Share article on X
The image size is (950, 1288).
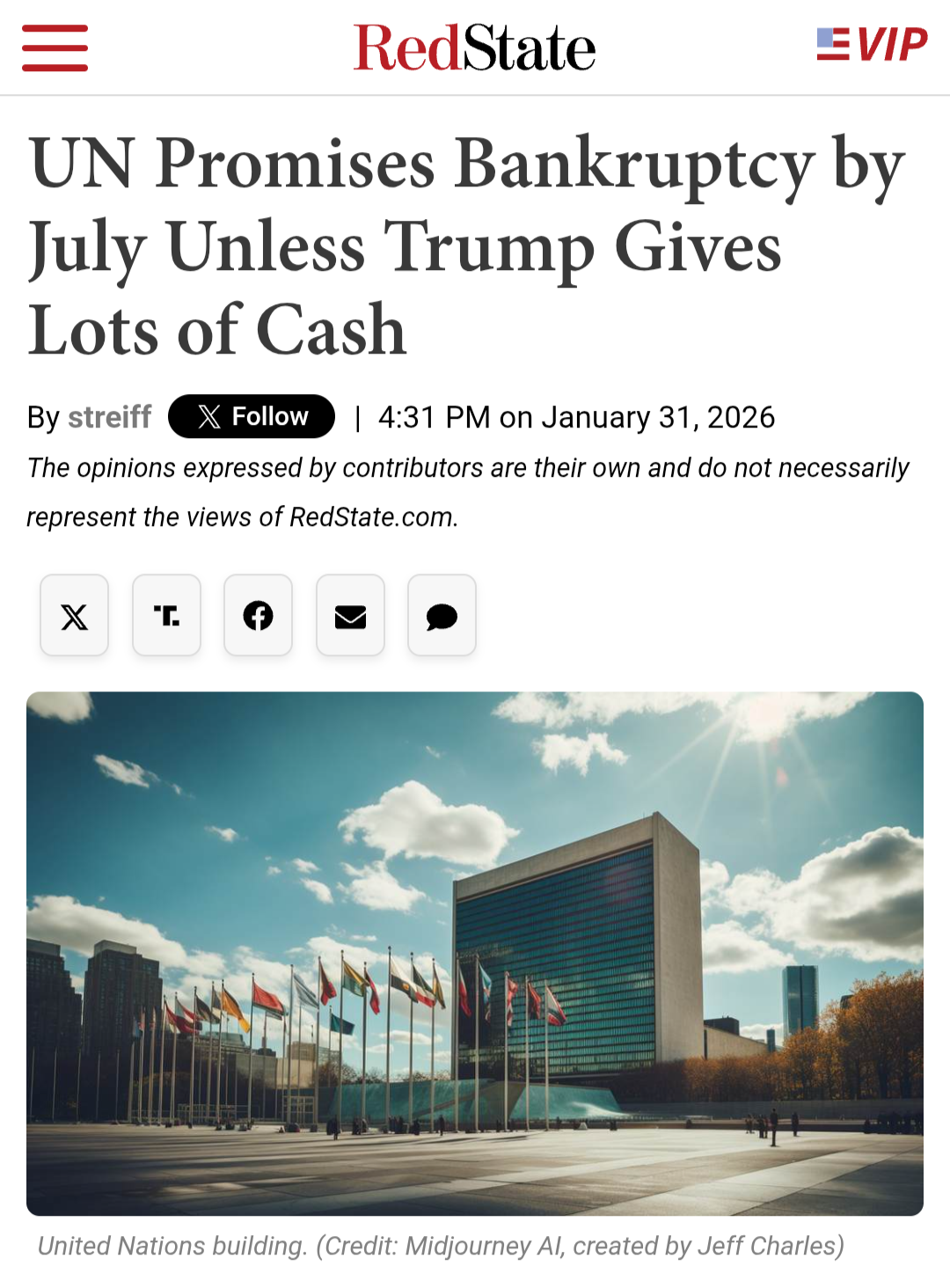click(75, 616)
